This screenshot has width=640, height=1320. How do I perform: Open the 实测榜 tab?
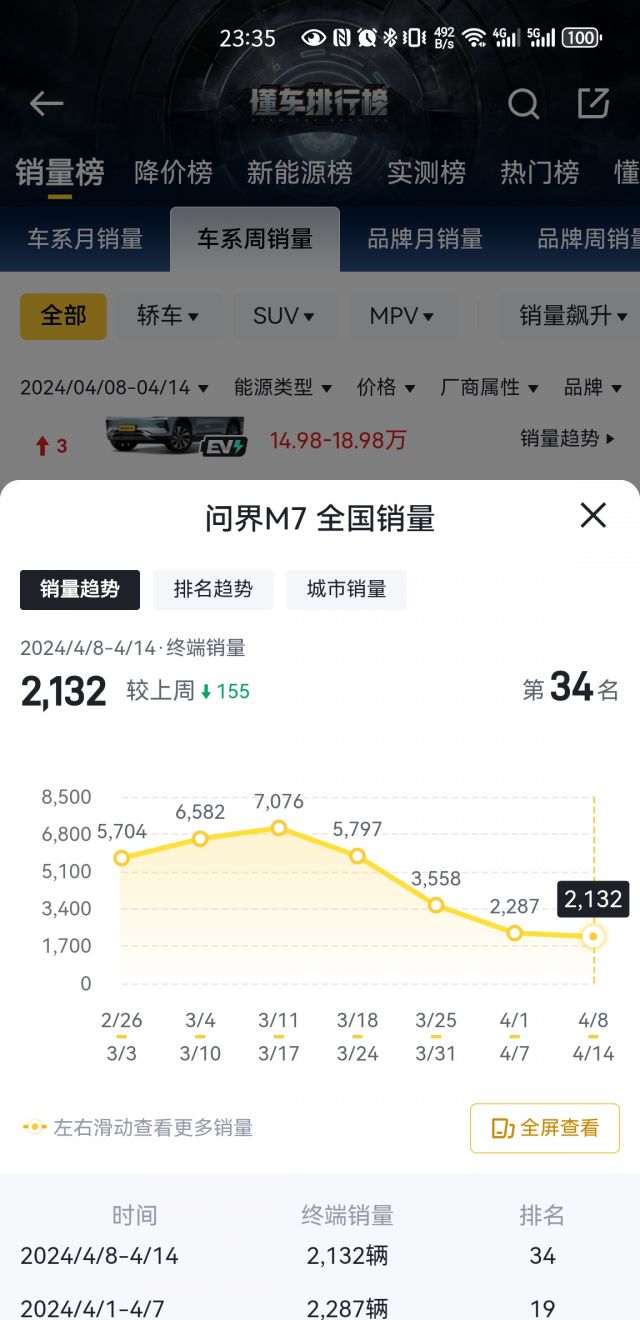(426, 173)
